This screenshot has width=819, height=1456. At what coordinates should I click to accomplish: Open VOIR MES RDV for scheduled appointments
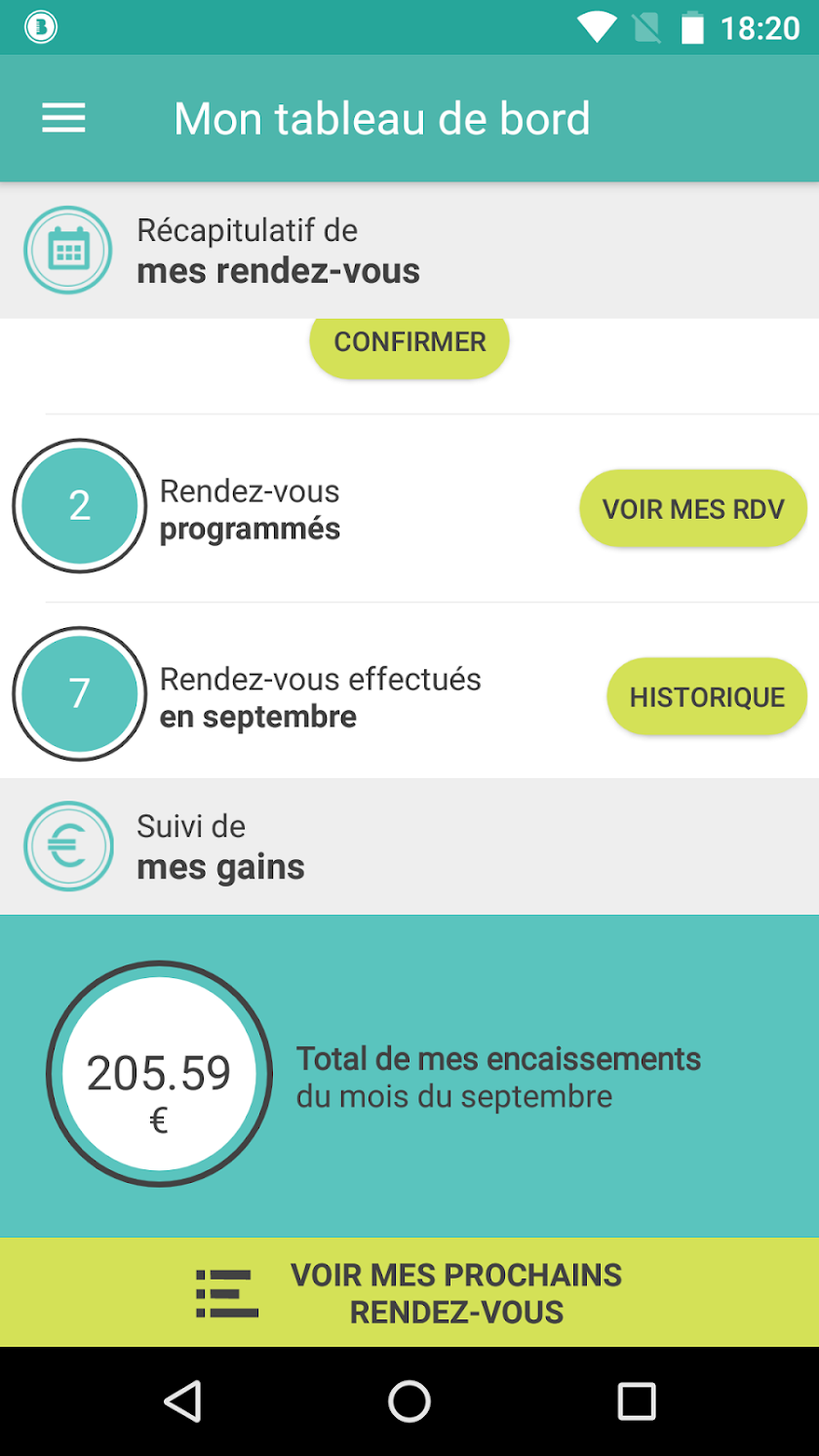pyautogui.click(x=693, y=509)
